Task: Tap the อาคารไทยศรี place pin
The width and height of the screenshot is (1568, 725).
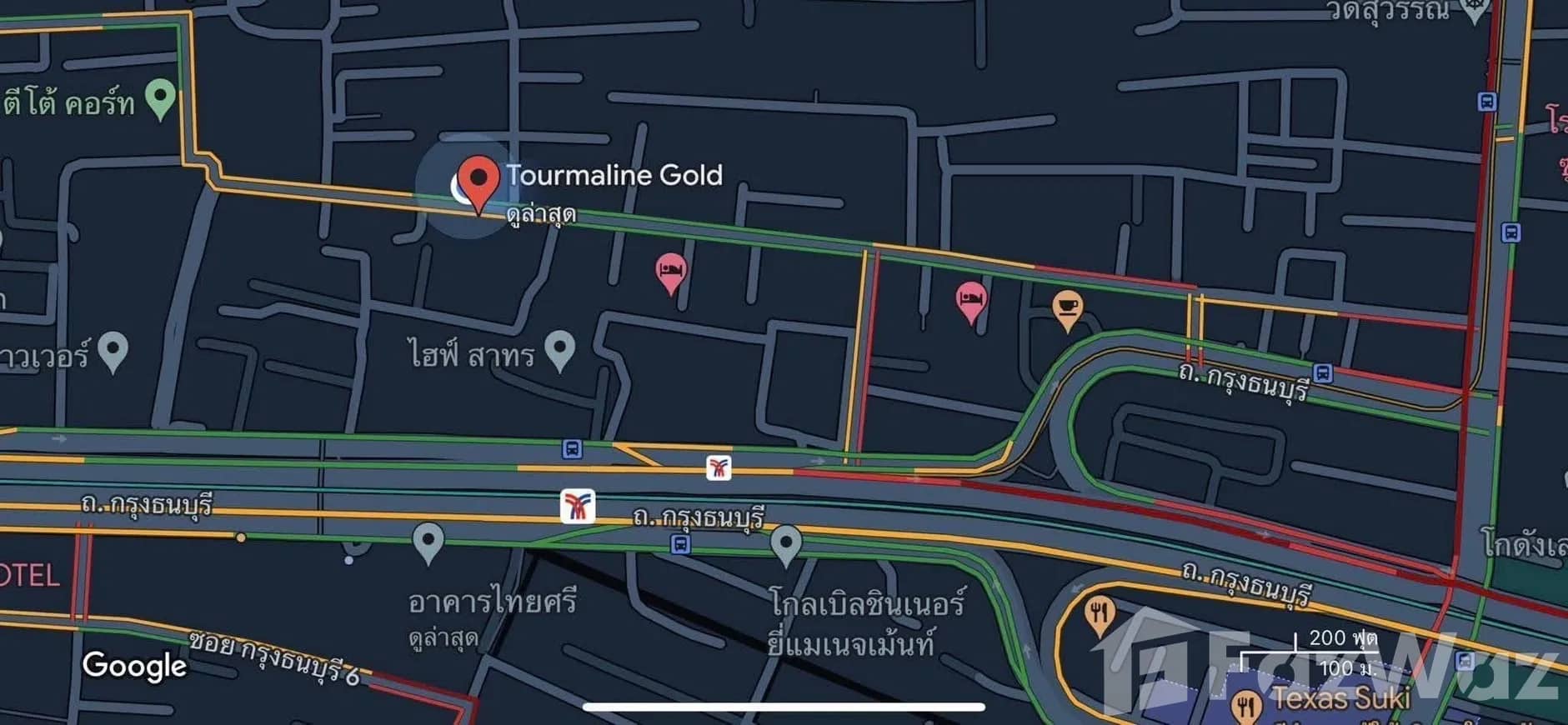Action: click(x=428, y=542)
